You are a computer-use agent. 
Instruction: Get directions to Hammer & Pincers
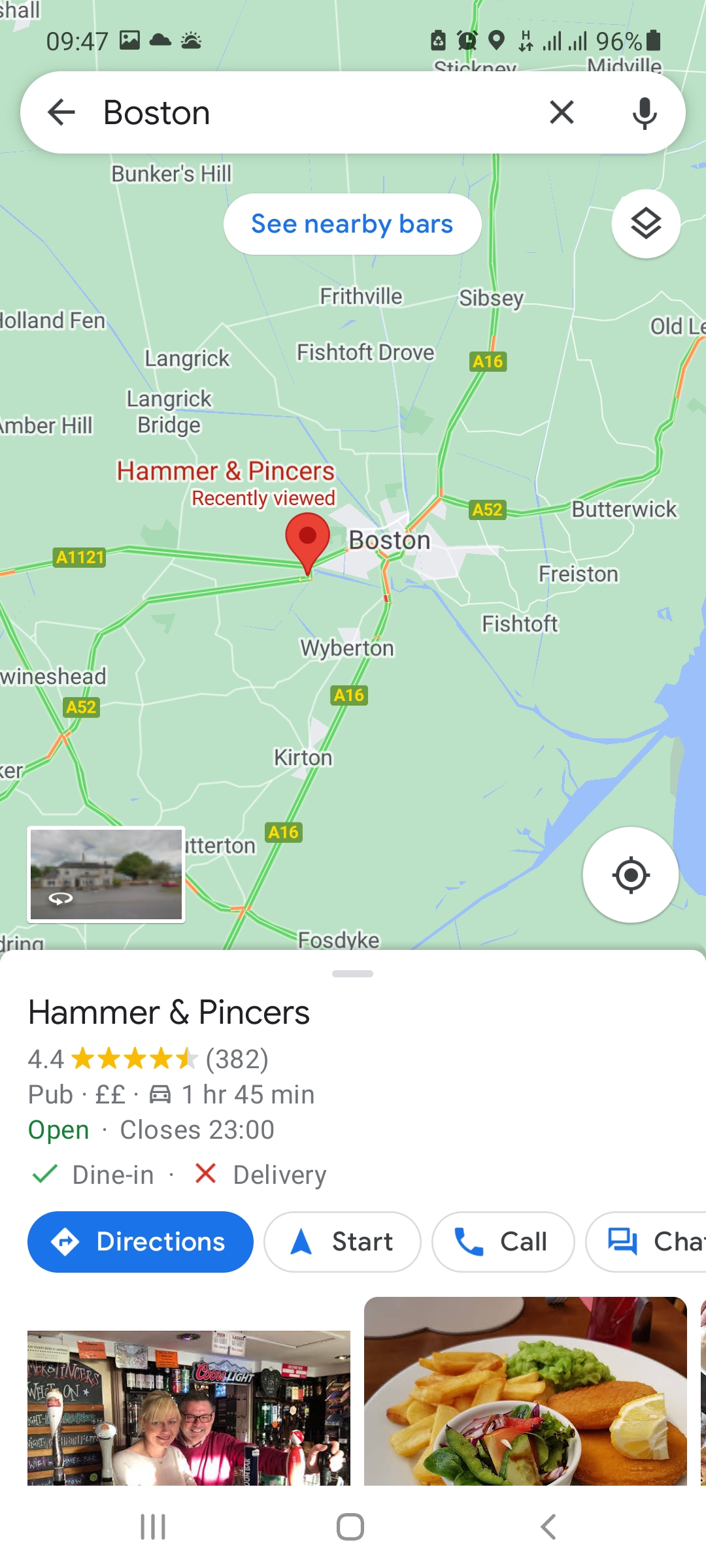click(x=141, y=1241)
